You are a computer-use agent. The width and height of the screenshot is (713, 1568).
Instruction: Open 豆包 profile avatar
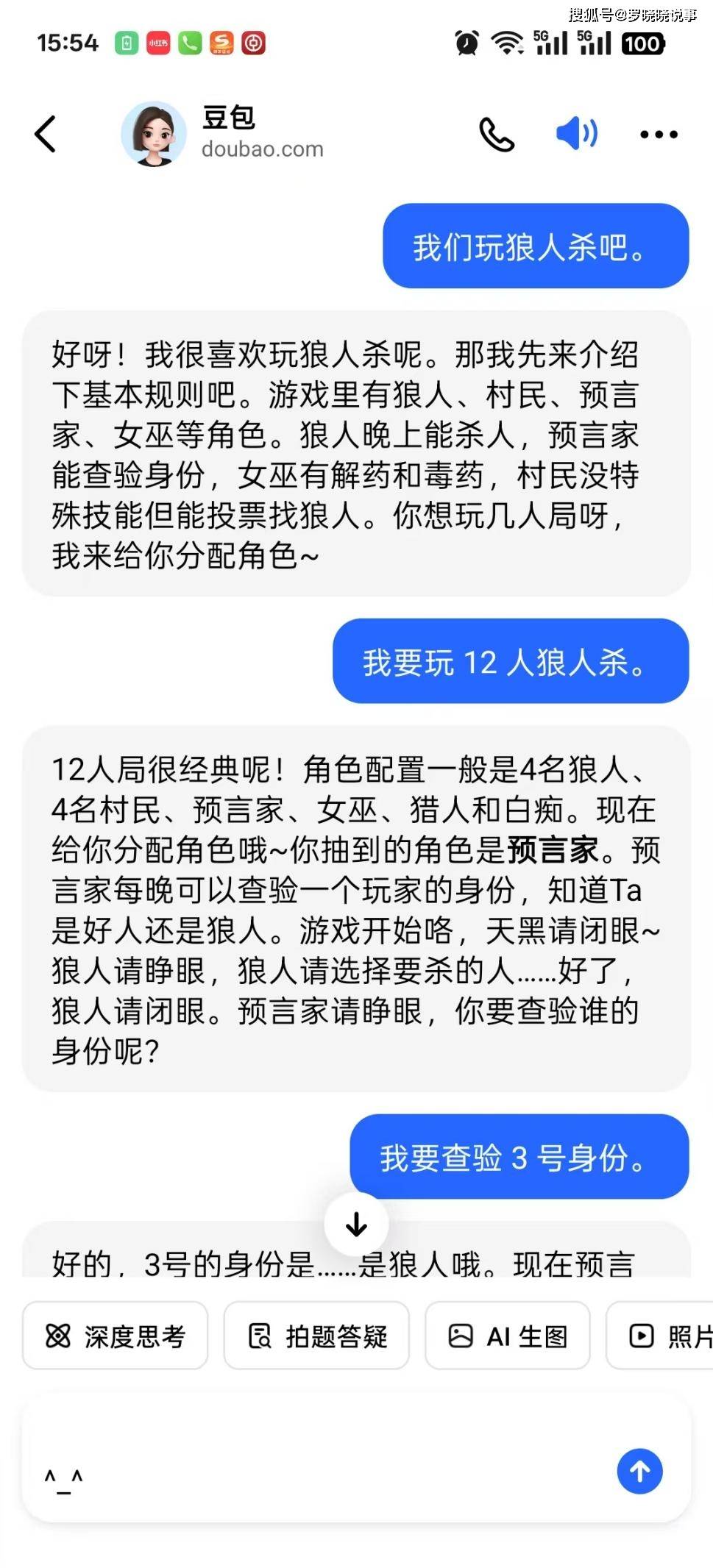pyautogui.click(x=154, y=134)
